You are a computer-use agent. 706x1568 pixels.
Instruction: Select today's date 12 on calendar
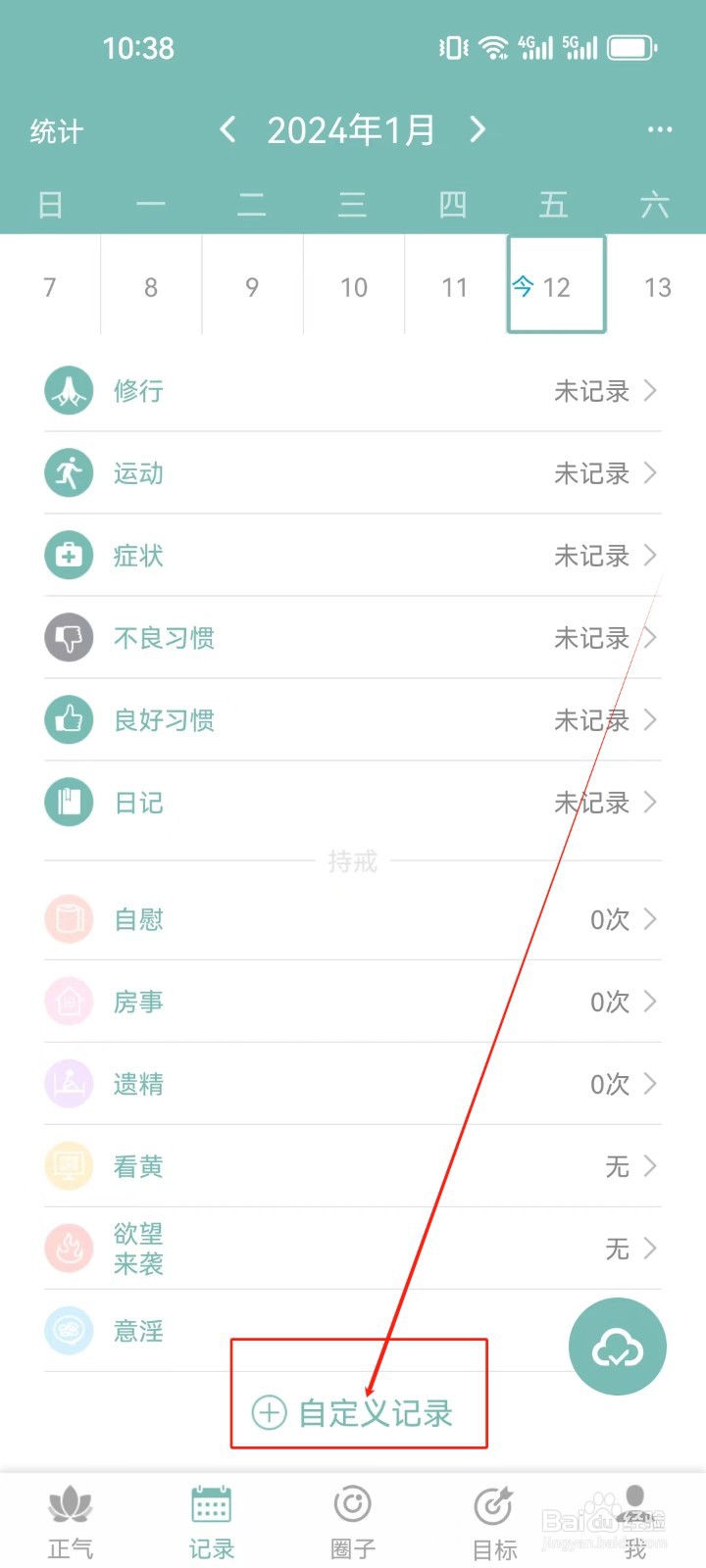pyautogui.click(x=556, y=285)
